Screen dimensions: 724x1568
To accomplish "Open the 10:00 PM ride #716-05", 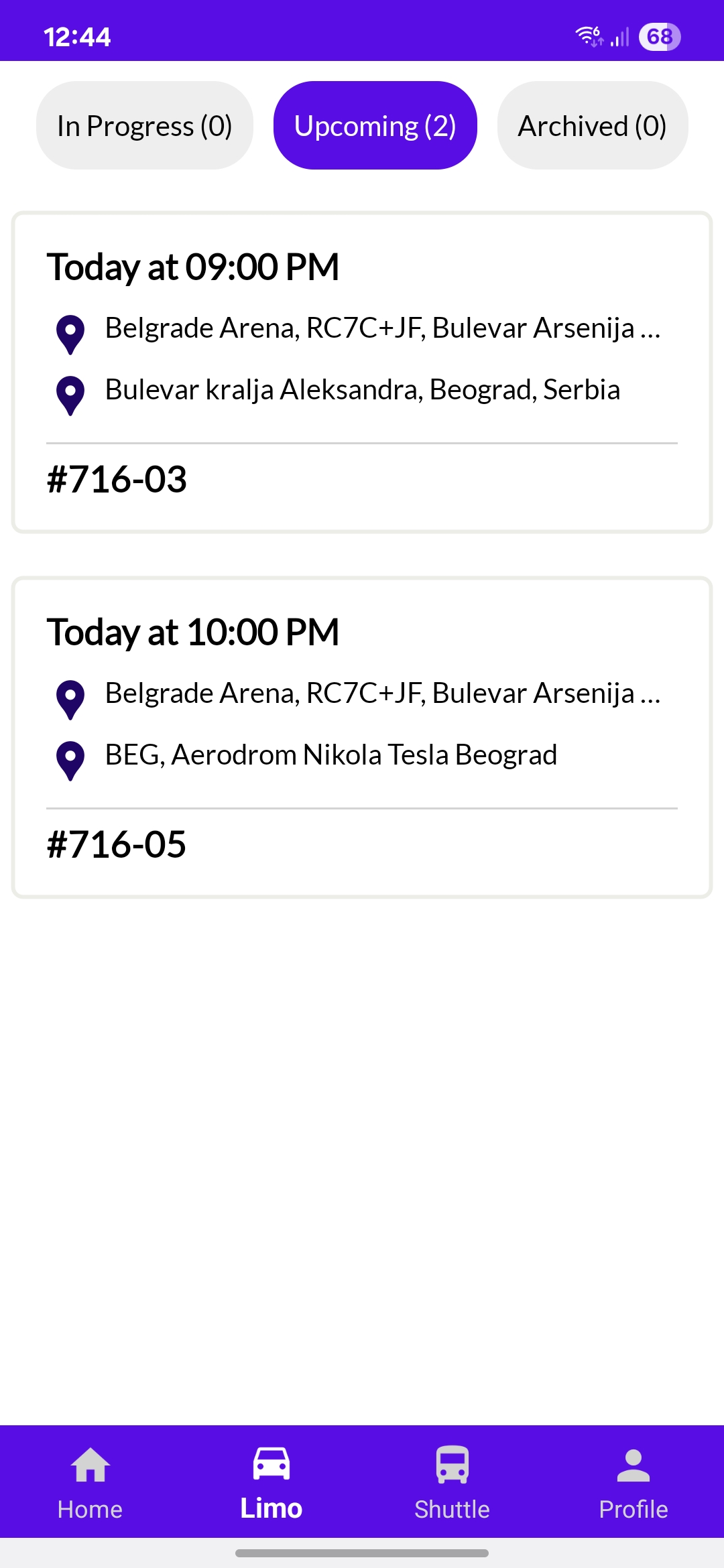I will point(362,737).
